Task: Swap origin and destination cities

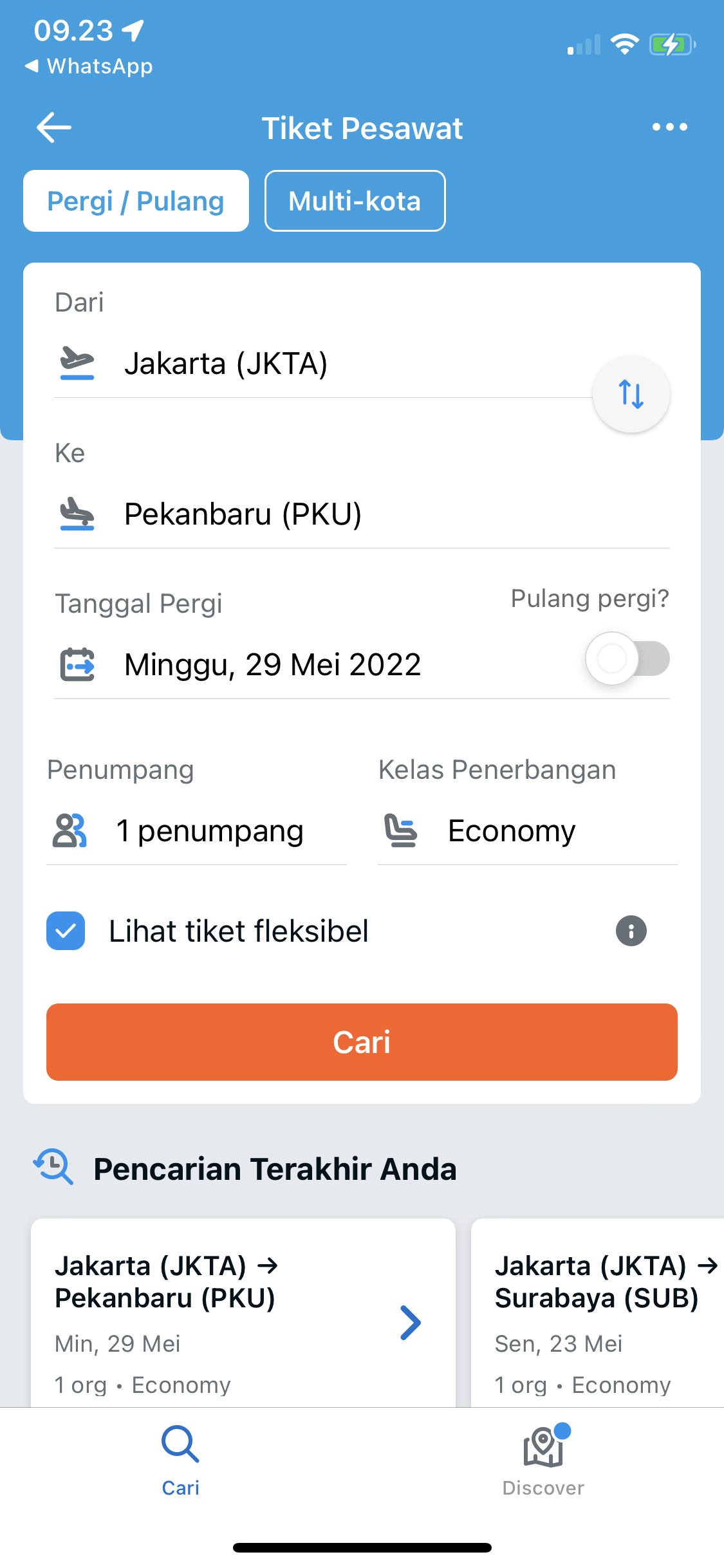Action: point(631,394)
